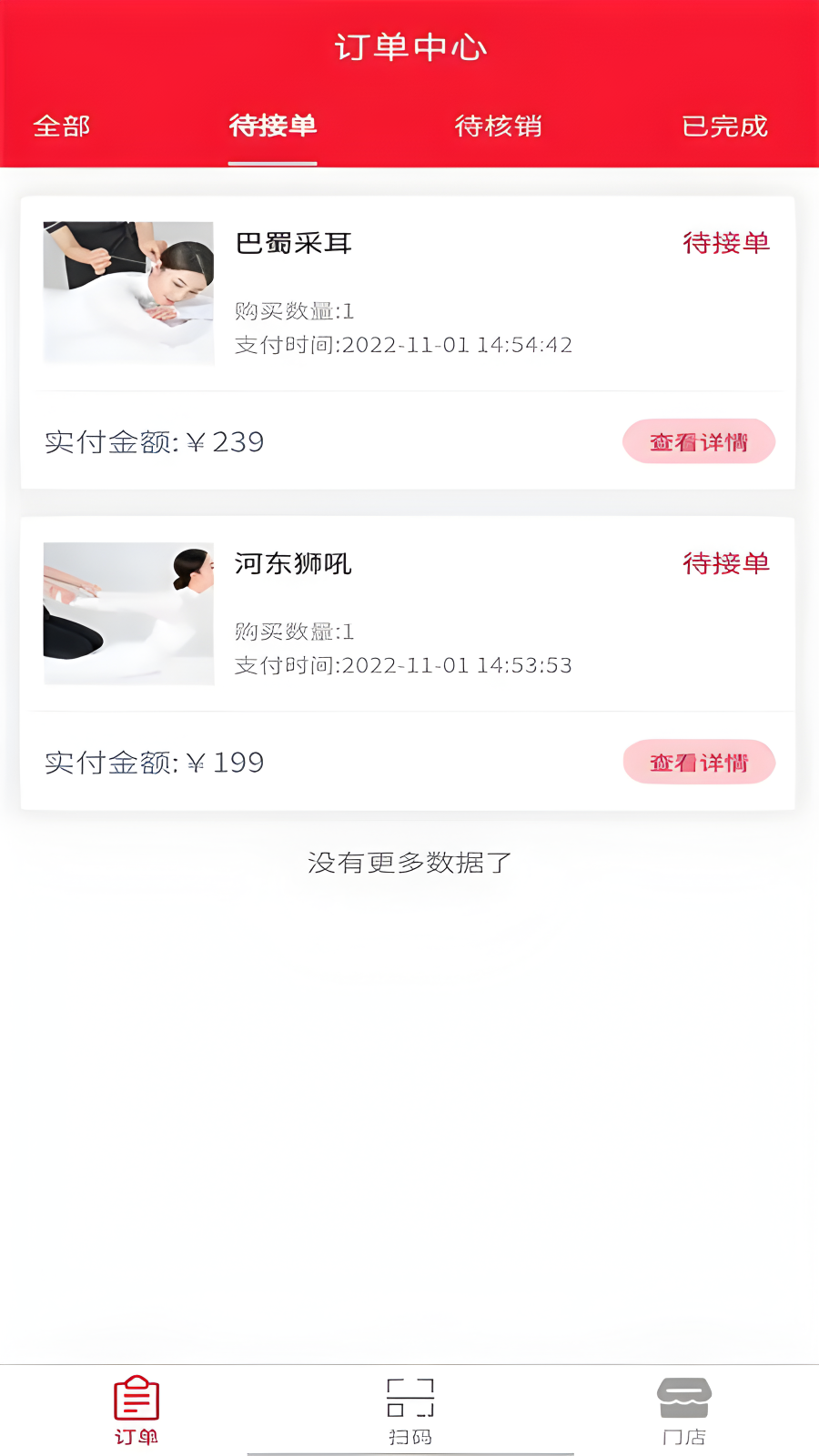View details of the ¥199 order
Screen dimensions: 819x1456
698,763
